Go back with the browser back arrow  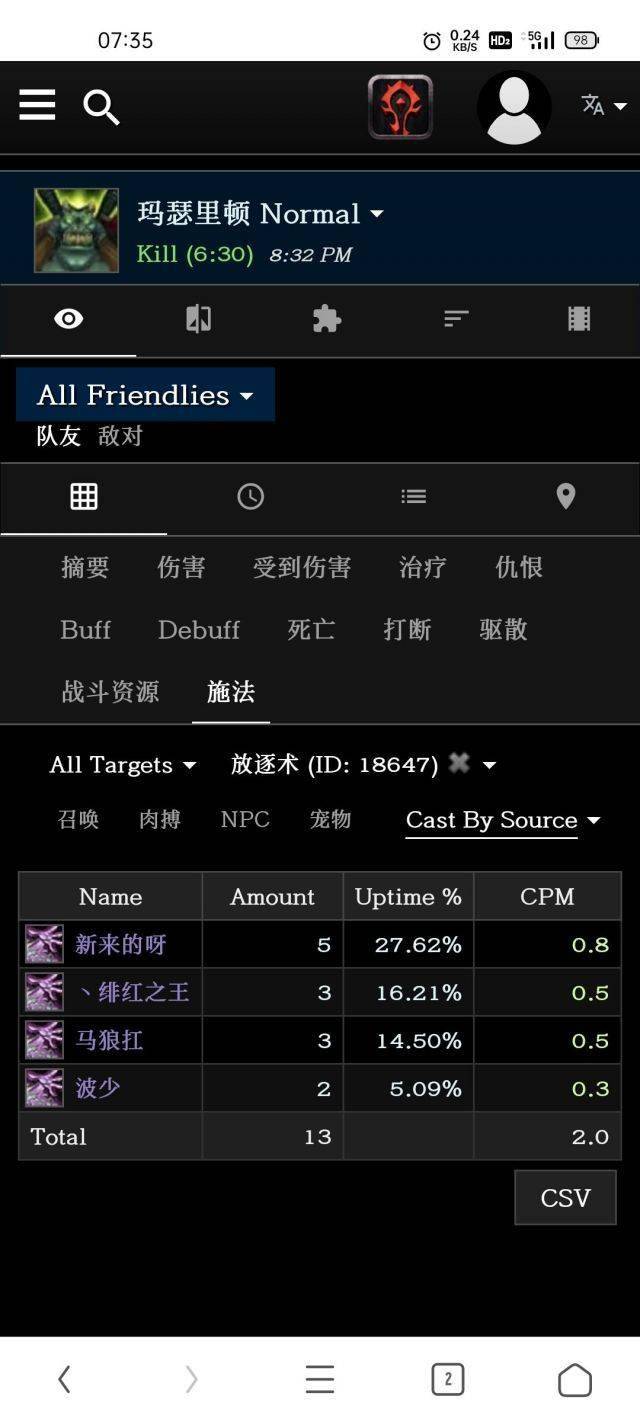click(x=64, y=1380)
